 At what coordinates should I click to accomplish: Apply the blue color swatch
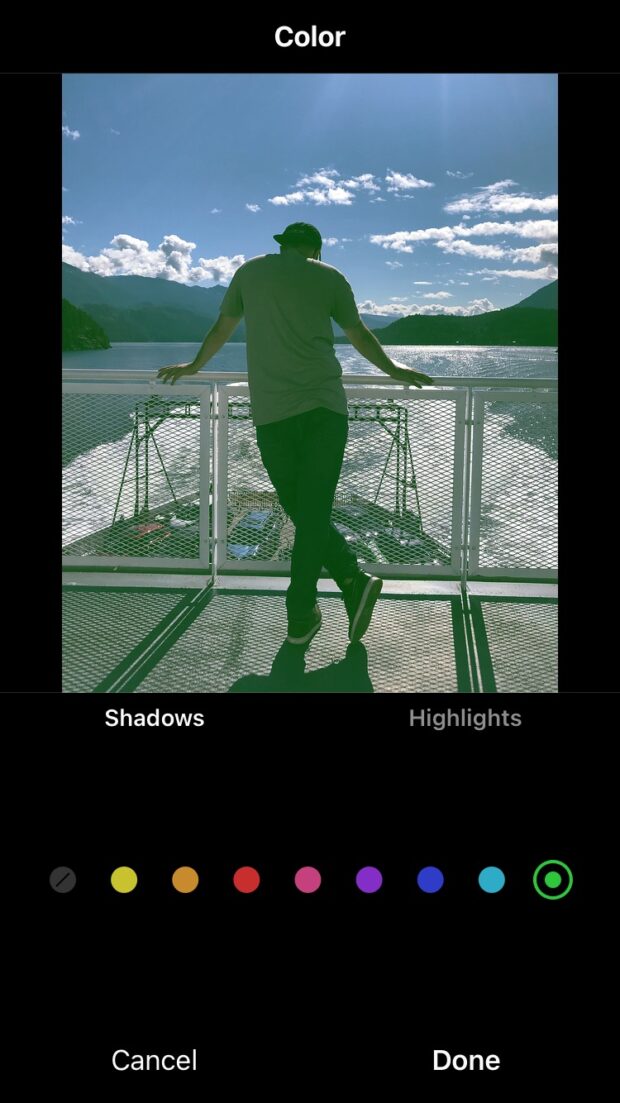[430, 880]
